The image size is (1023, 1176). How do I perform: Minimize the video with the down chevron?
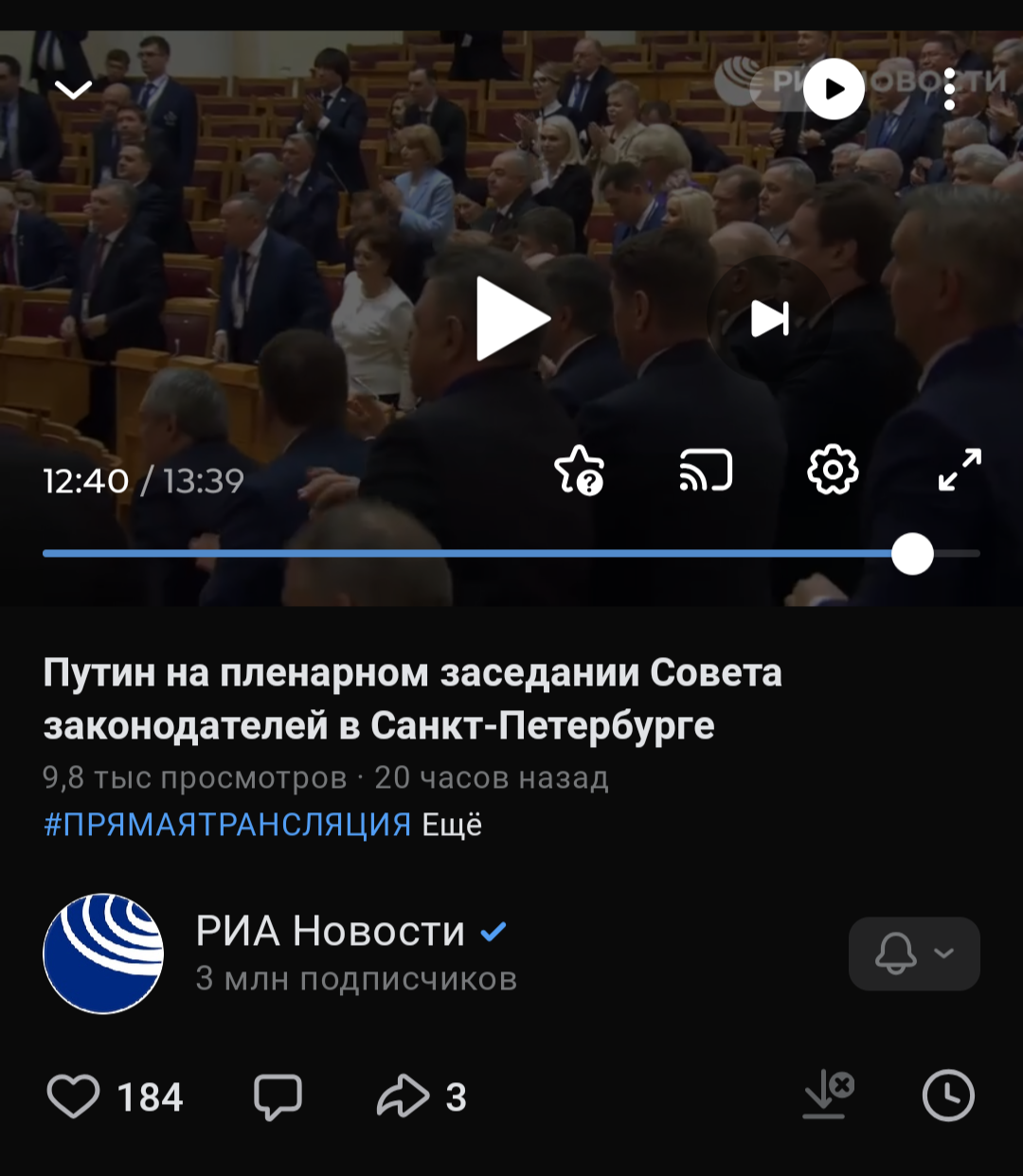point(73,90)
